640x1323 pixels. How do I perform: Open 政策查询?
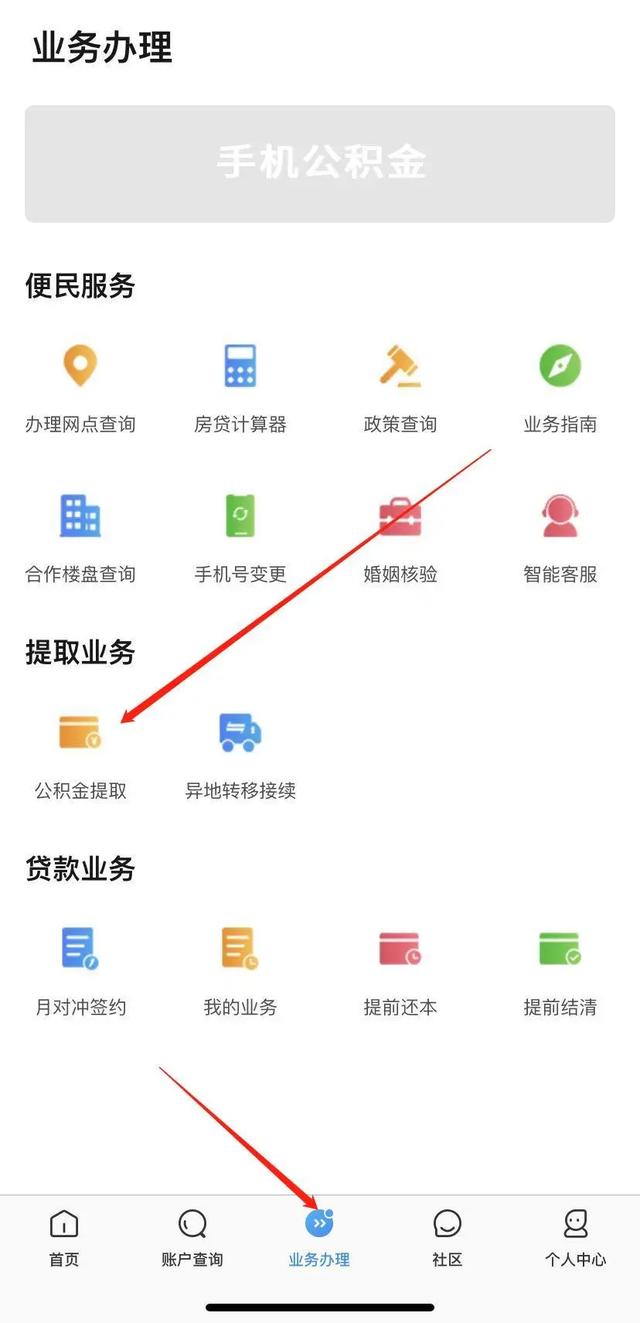point(400,386)
